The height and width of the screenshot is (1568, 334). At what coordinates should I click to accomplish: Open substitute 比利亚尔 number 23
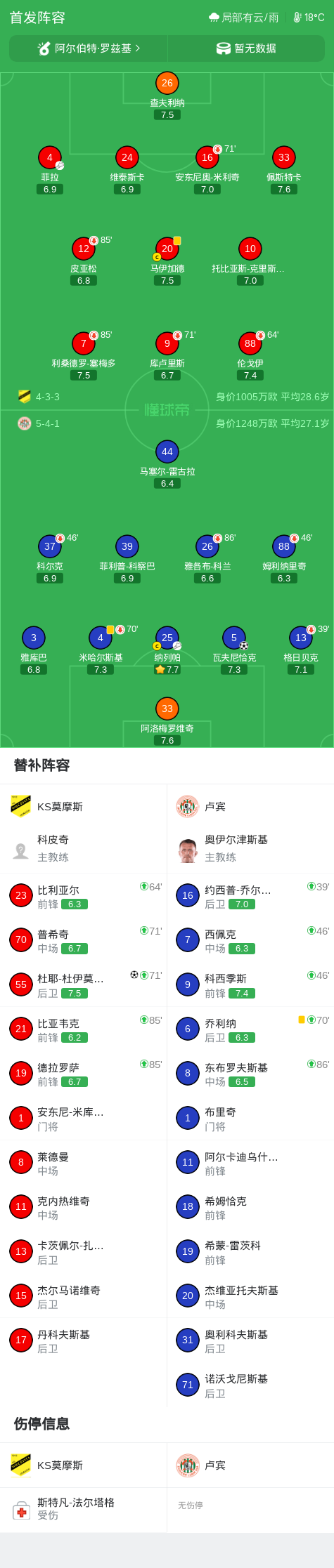pos(84,895)
